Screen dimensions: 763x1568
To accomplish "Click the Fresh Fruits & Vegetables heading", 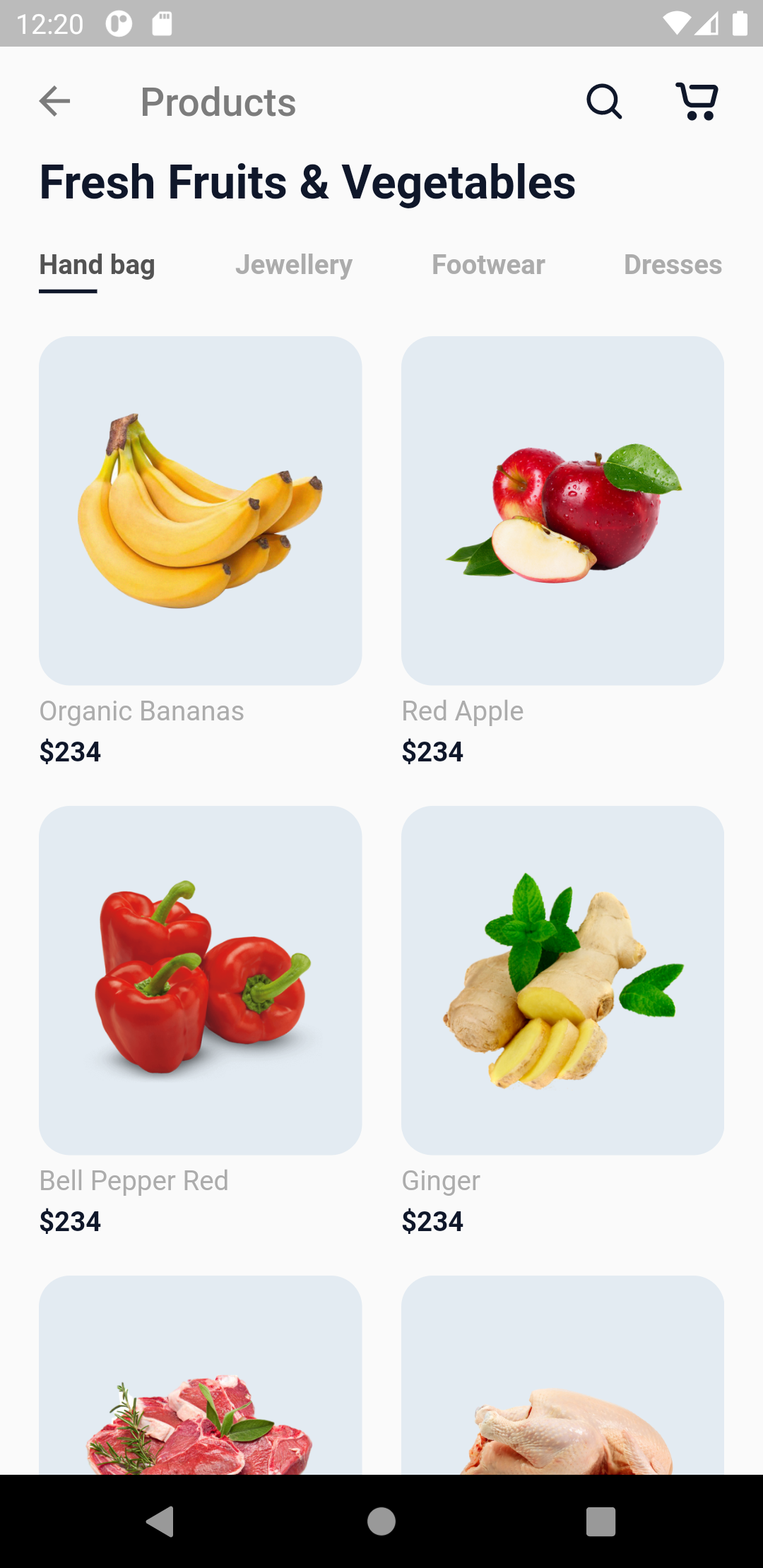I will pyautogui.click(x=307, y=182).
